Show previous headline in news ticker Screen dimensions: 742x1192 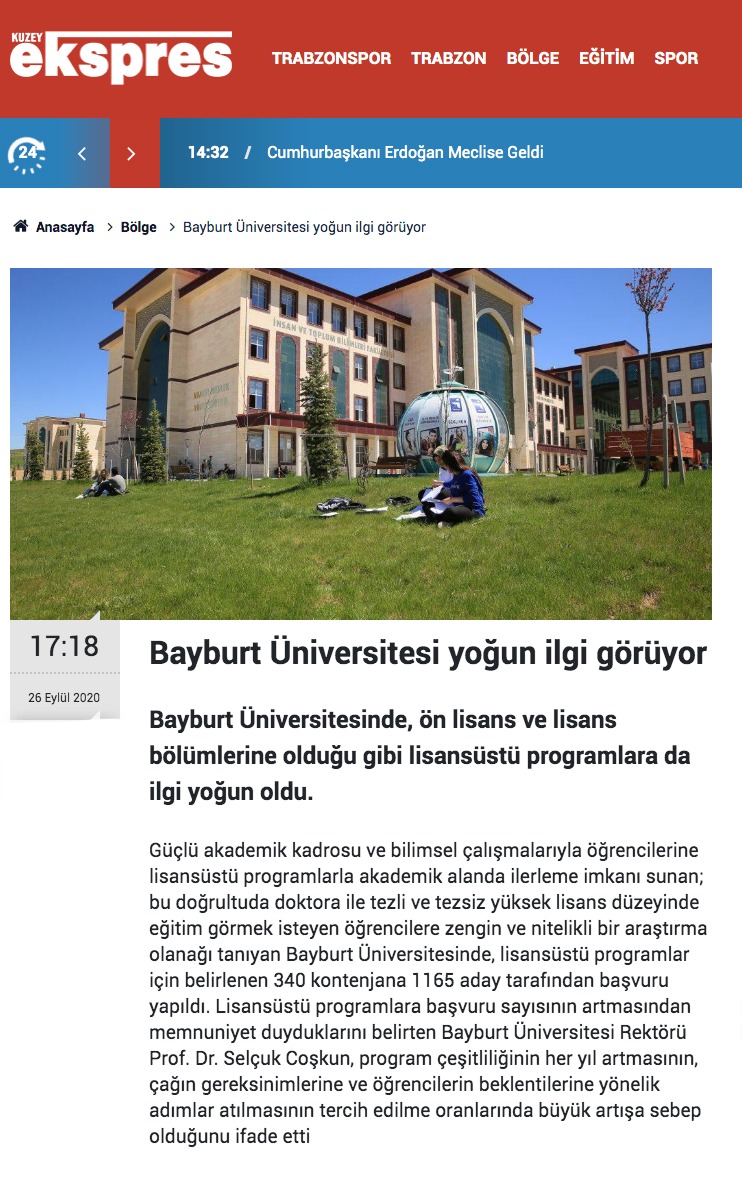pos(82,153)
